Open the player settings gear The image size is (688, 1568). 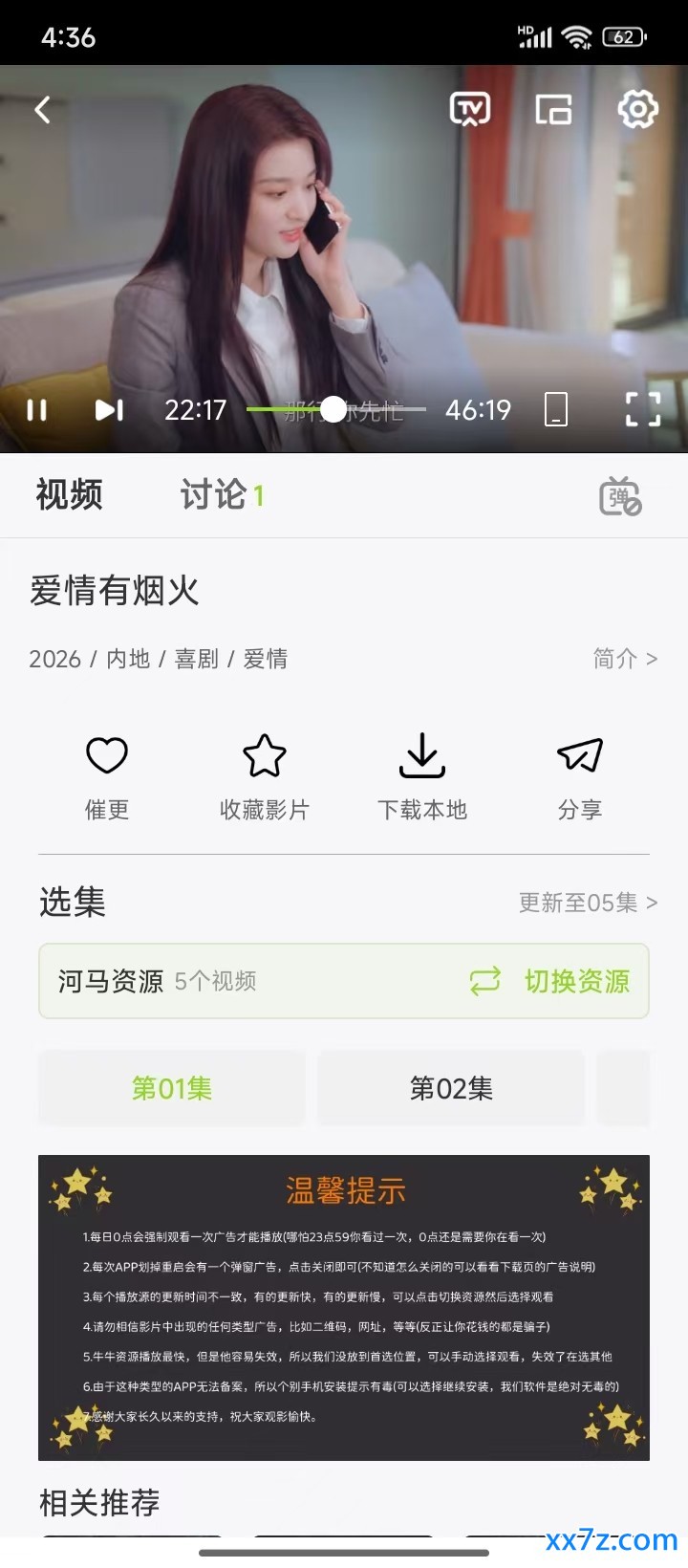[637, 109]
